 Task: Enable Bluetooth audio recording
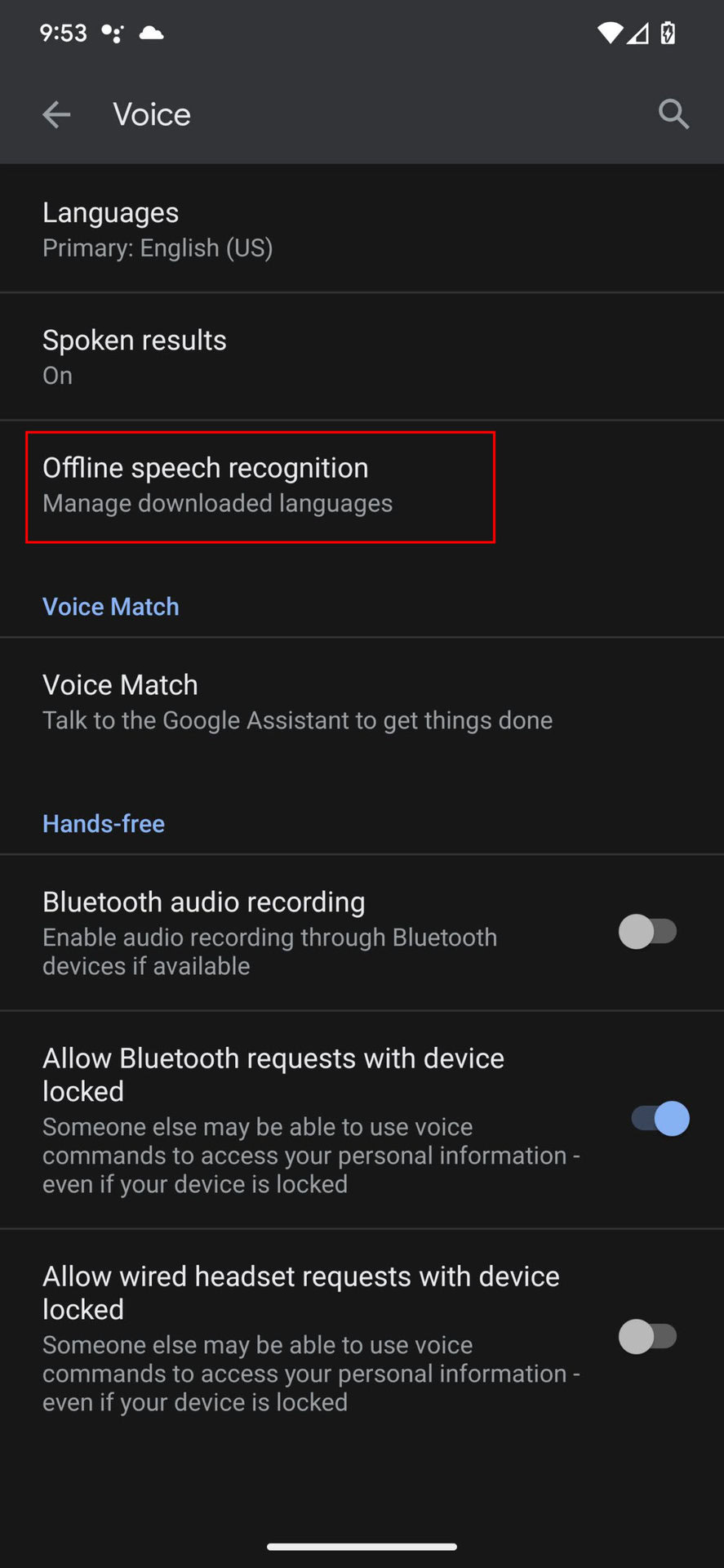point(648,932)
